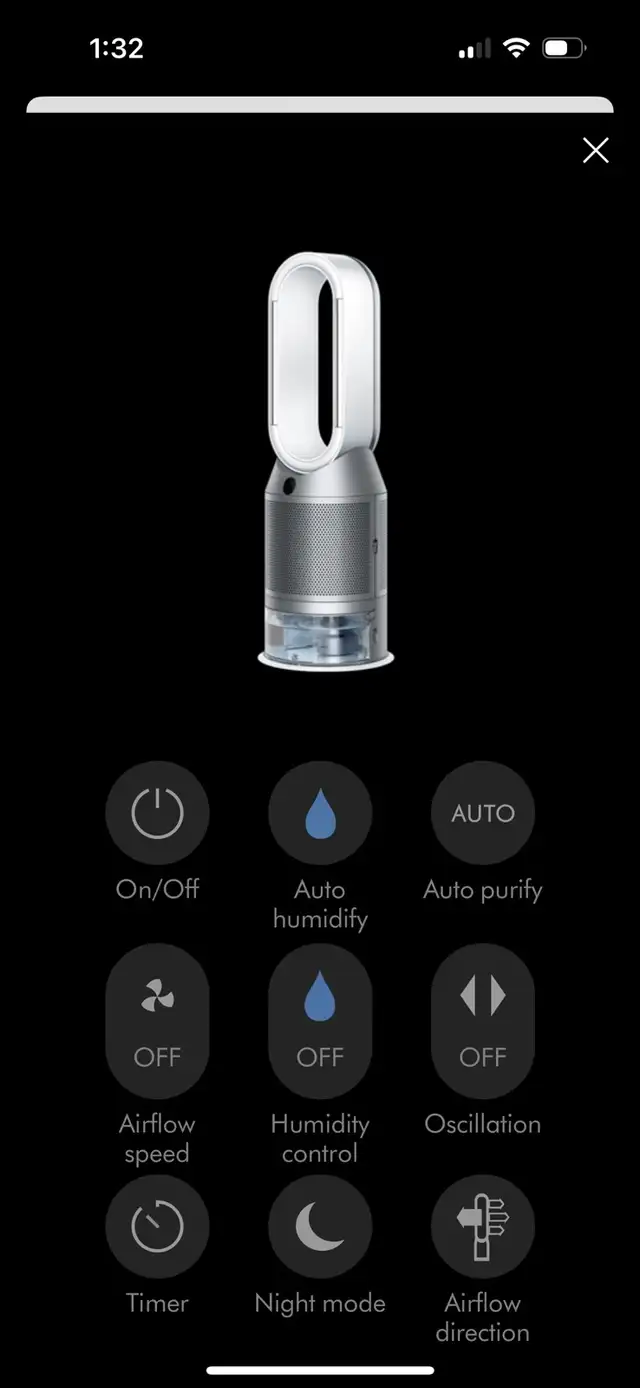
Task: Enable Auto humidify mode
Action: pyautogui.click(x=320, y=813)
